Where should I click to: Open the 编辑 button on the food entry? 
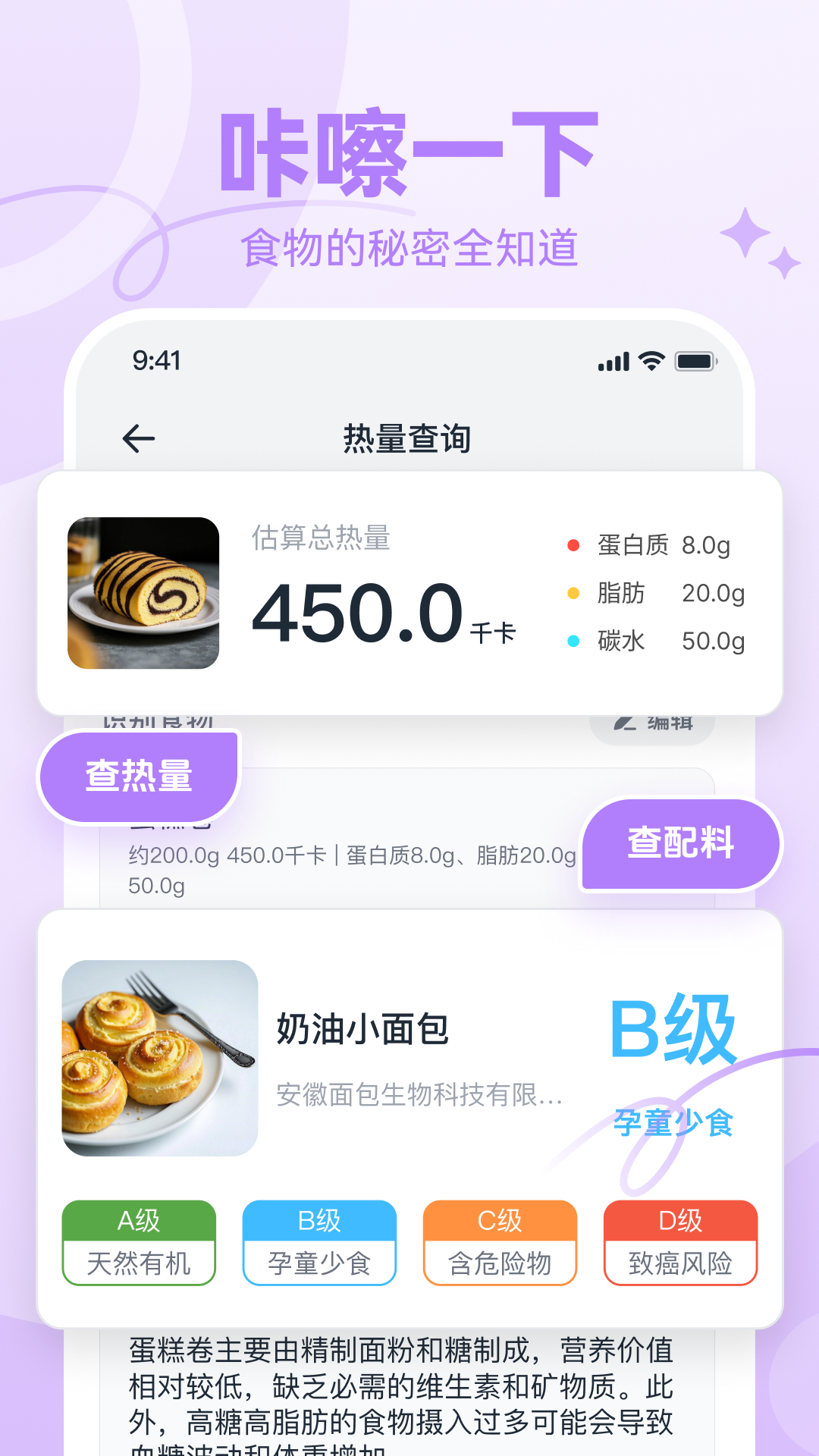click(x=654, y=724)
